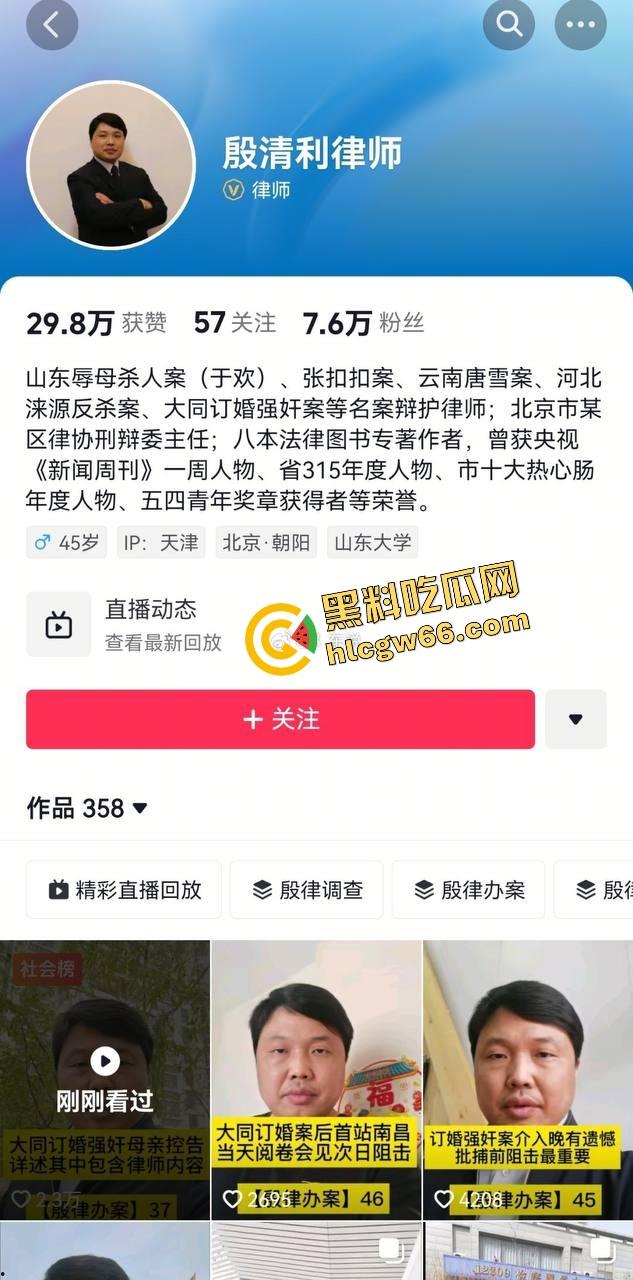
Task: Select the 精彩直播回放 chip
Action: (x=124, y=890)
